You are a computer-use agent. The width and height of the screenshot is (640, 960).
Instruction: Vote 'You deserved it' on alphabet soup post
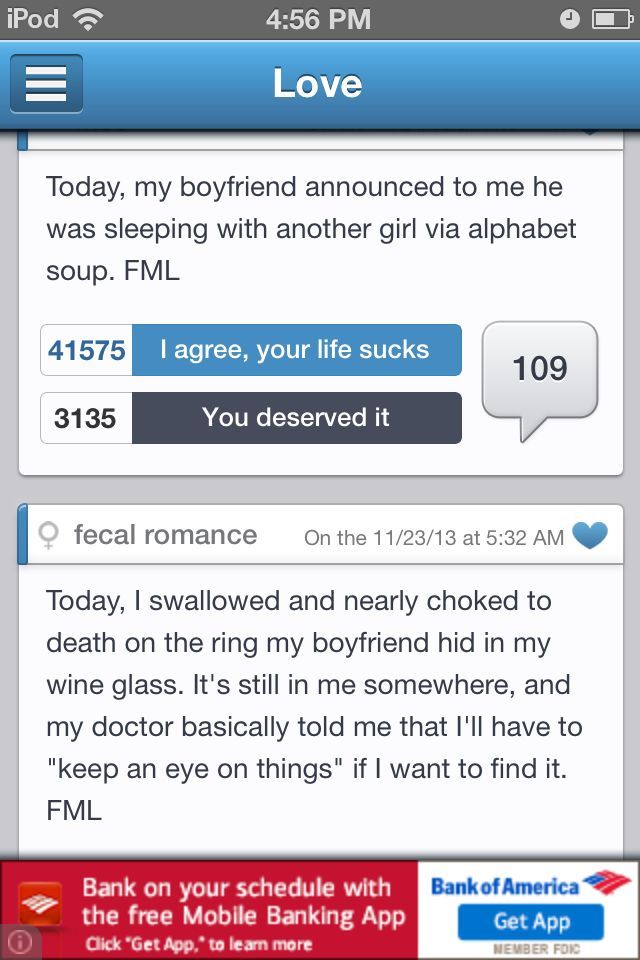[296, 418]
